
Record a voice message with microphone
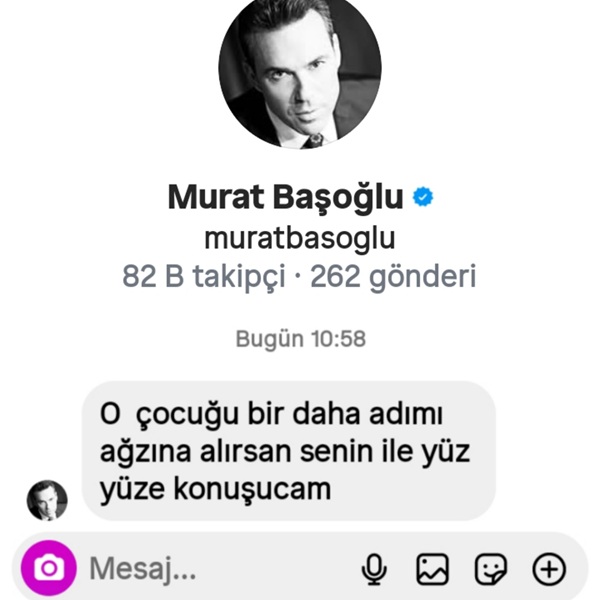coord(374,569)
